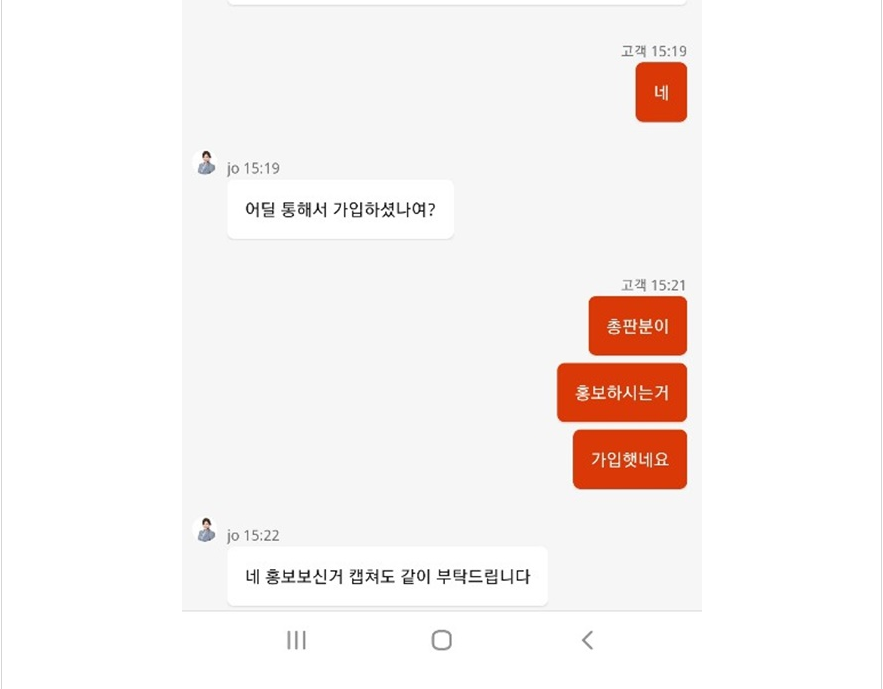Return to the home screen
The height and width of the screenshot is (689, 883).
(x=441, y=640)
